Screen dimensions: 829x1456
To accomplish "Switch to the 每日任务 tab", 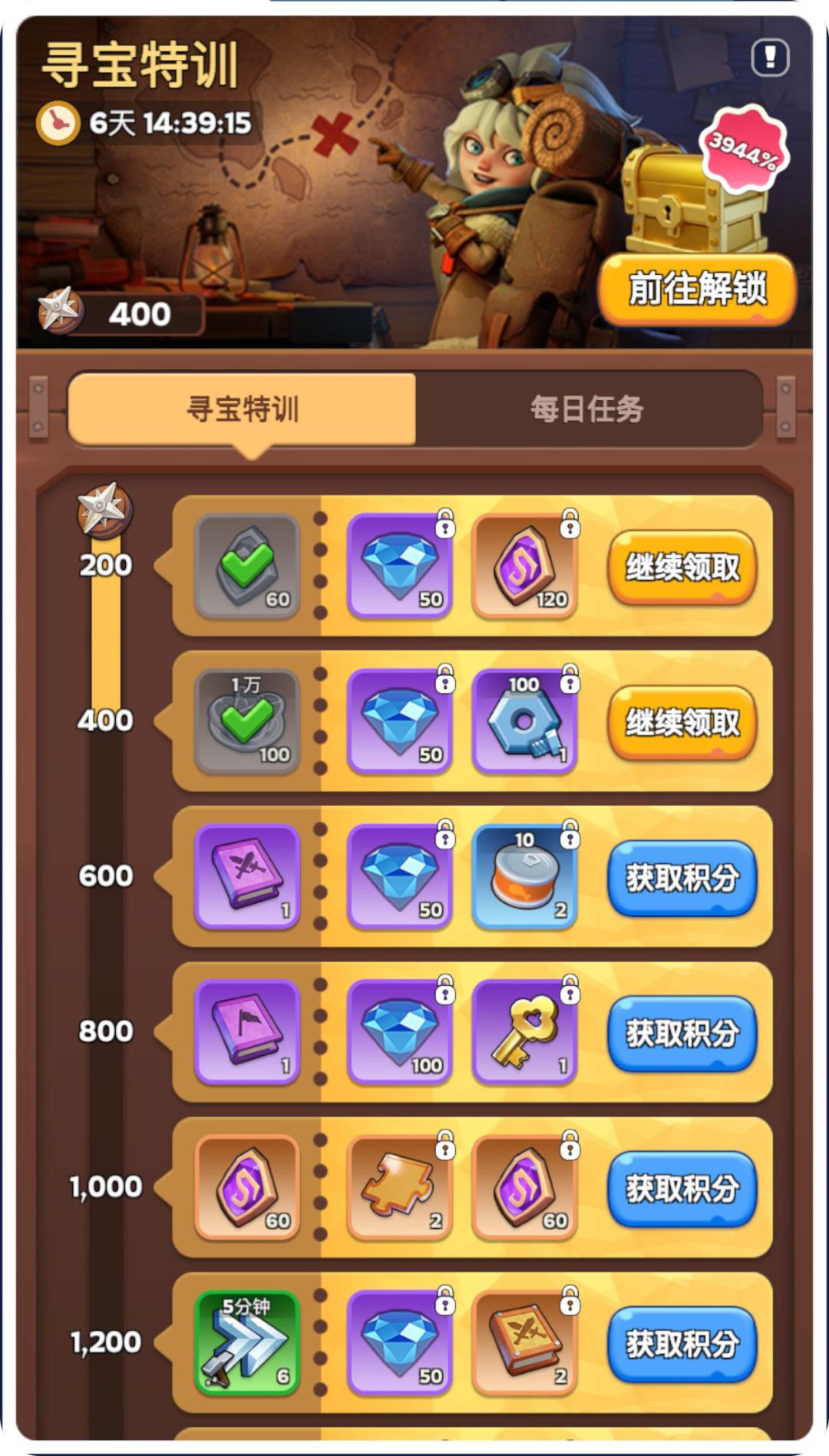I will tap(588, 411).
